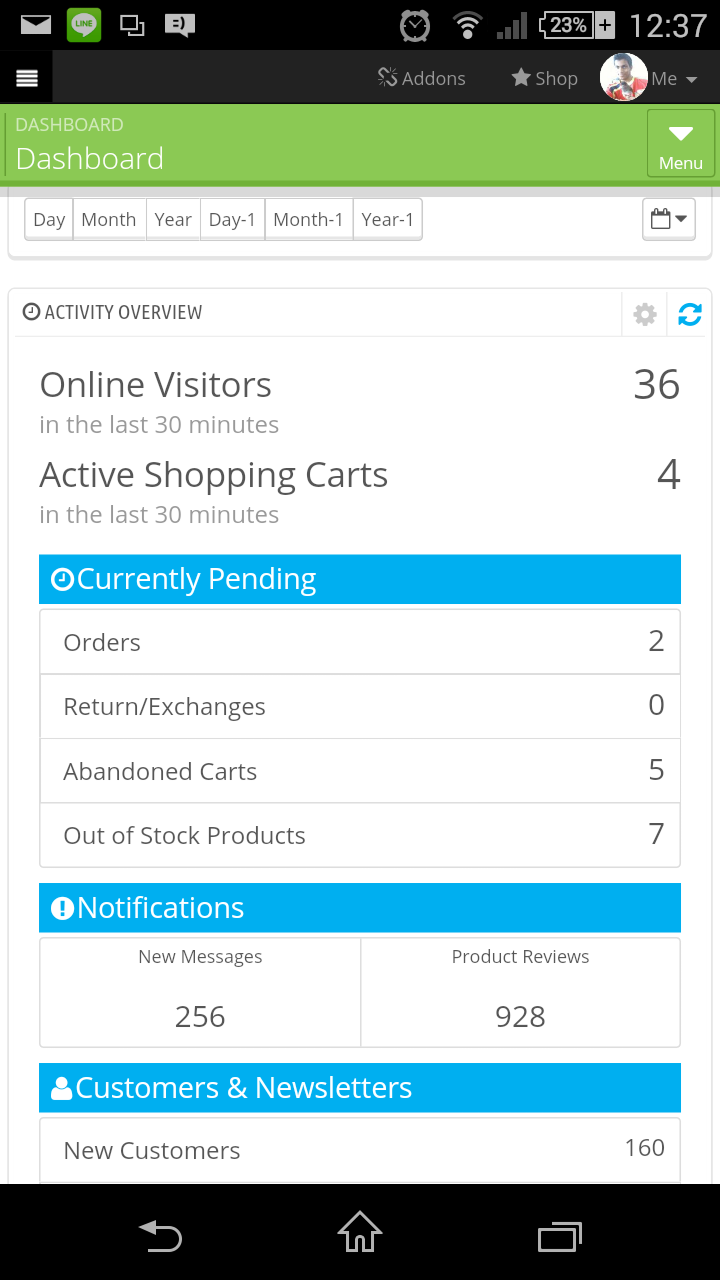Select the Month-1 range
The image size is (720, 1280).
[308, 220]
